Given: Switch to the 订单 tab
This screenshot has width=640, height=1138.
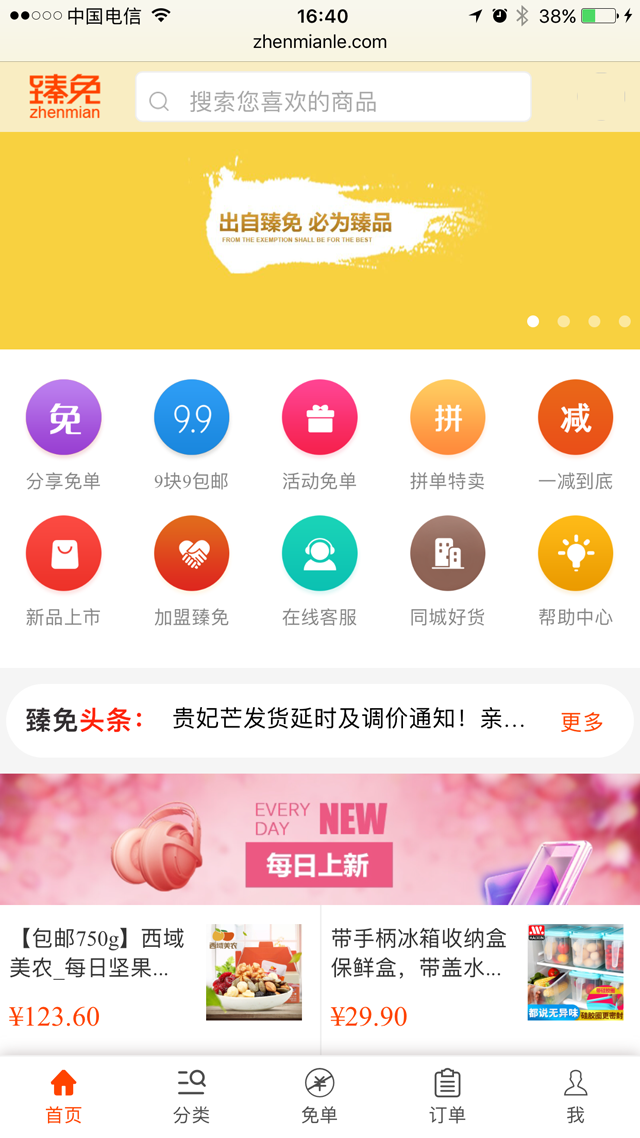Looking at the screenshot, I should [447, 1097].
